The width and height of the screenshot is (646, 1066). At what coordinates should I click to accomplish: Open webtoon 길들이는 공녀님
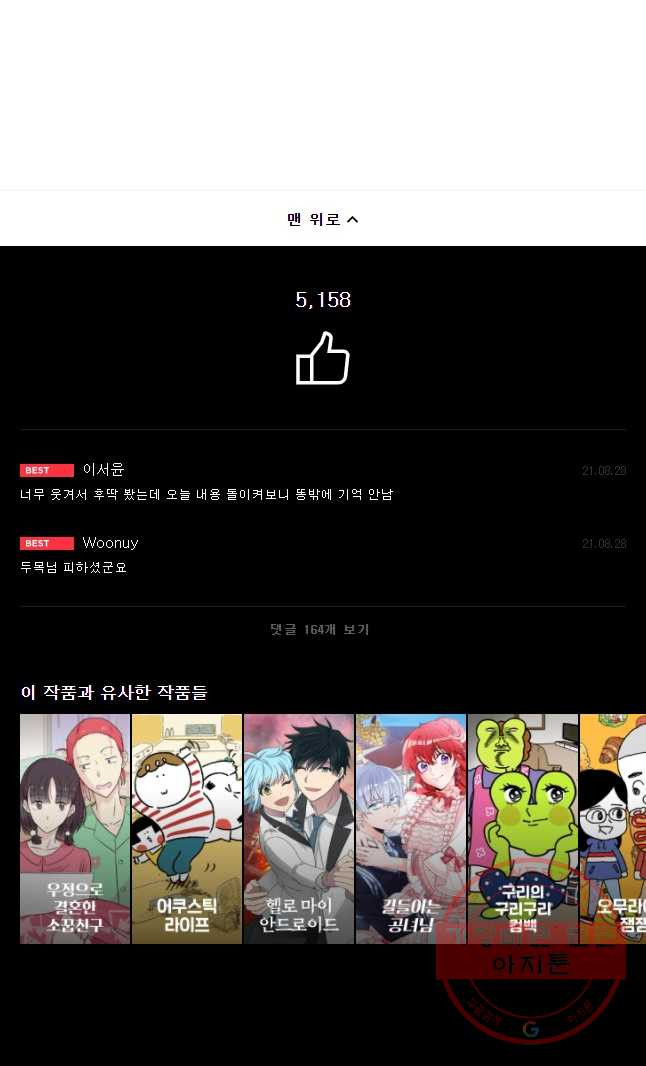411,828
